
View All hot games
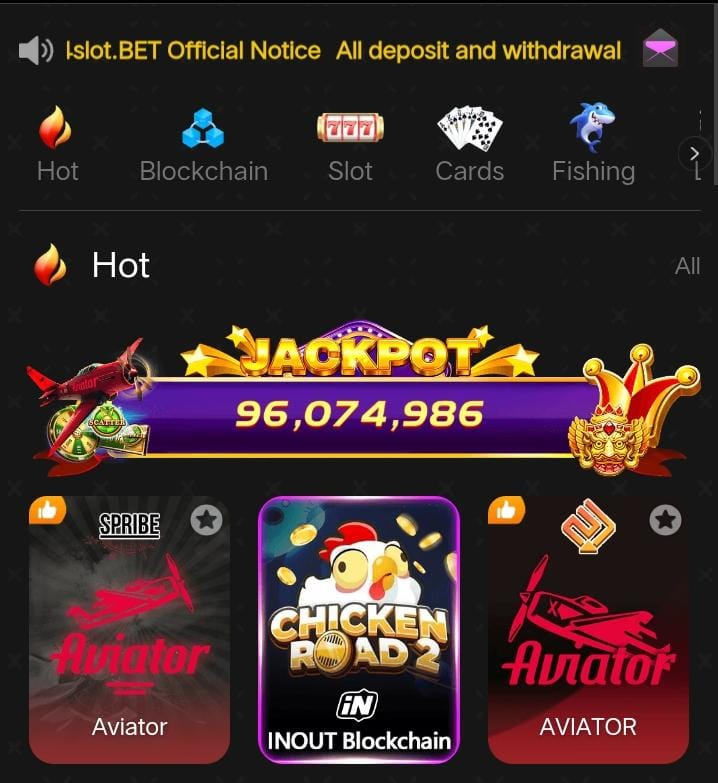[687, 266]
